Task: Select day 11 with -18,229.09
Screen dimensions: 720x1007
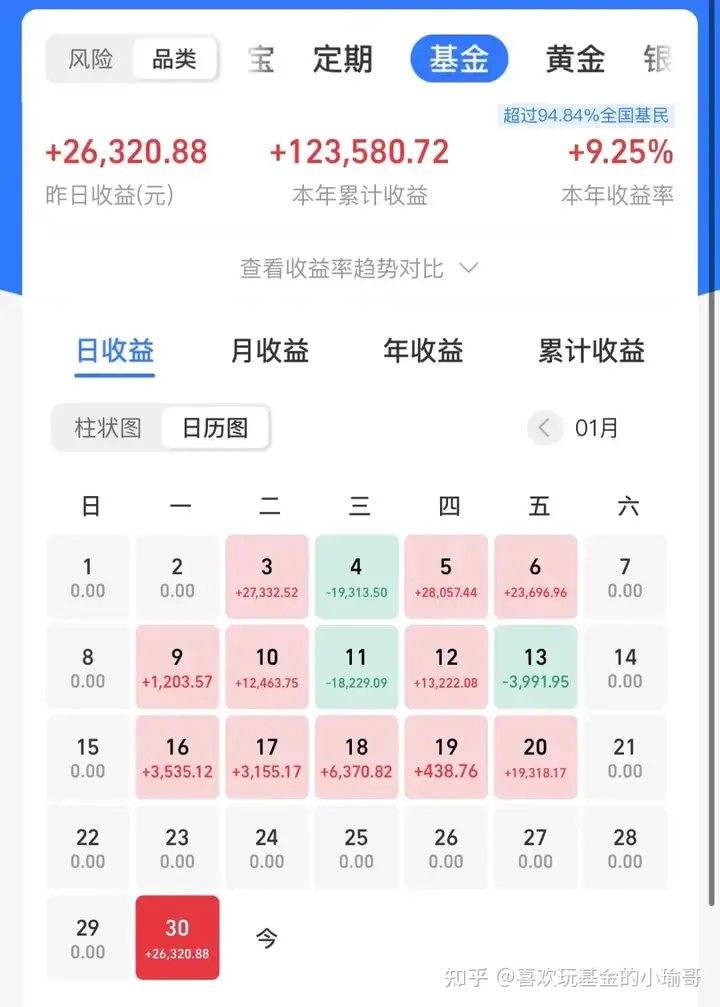Action: pyautogui.click(x=356, y=667)
